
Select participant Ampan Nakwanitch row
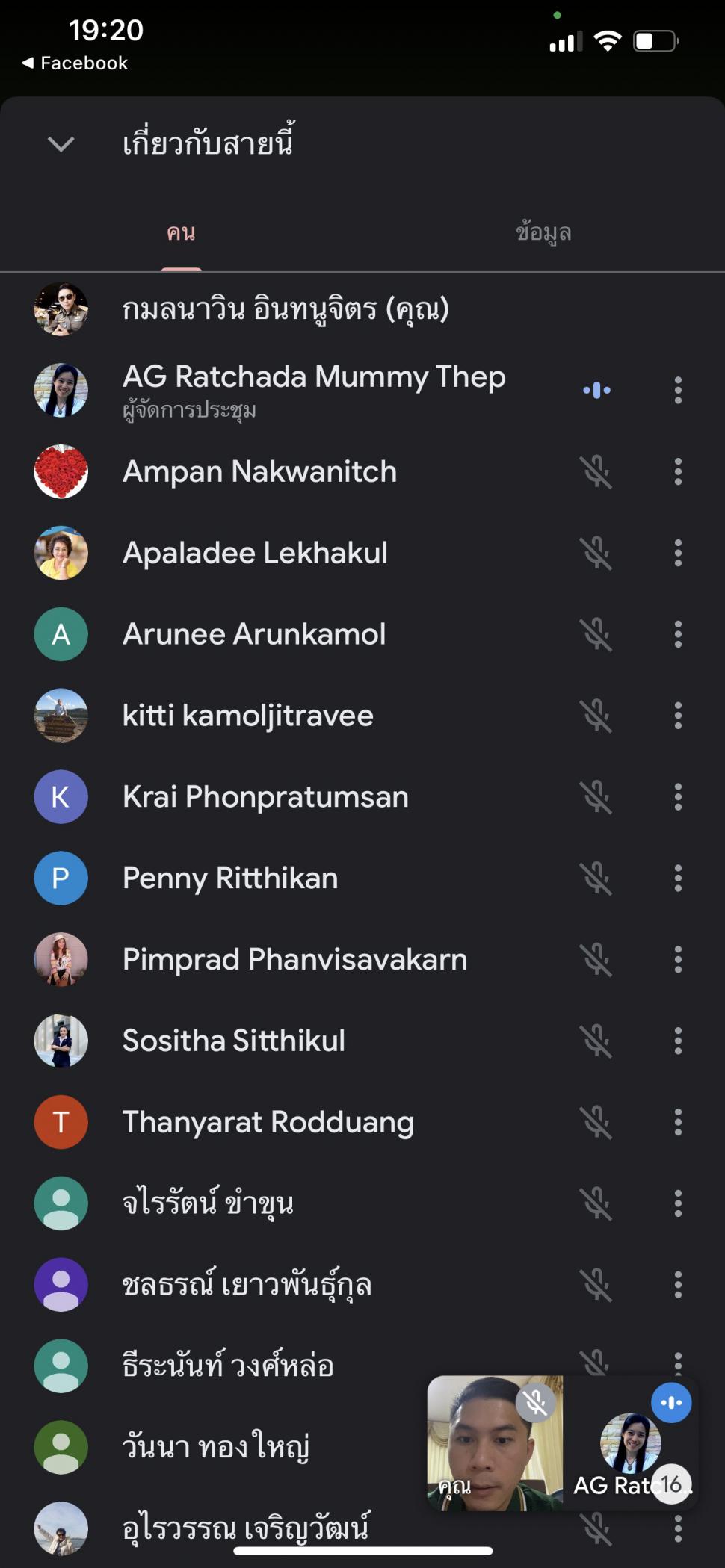[362, 471]
